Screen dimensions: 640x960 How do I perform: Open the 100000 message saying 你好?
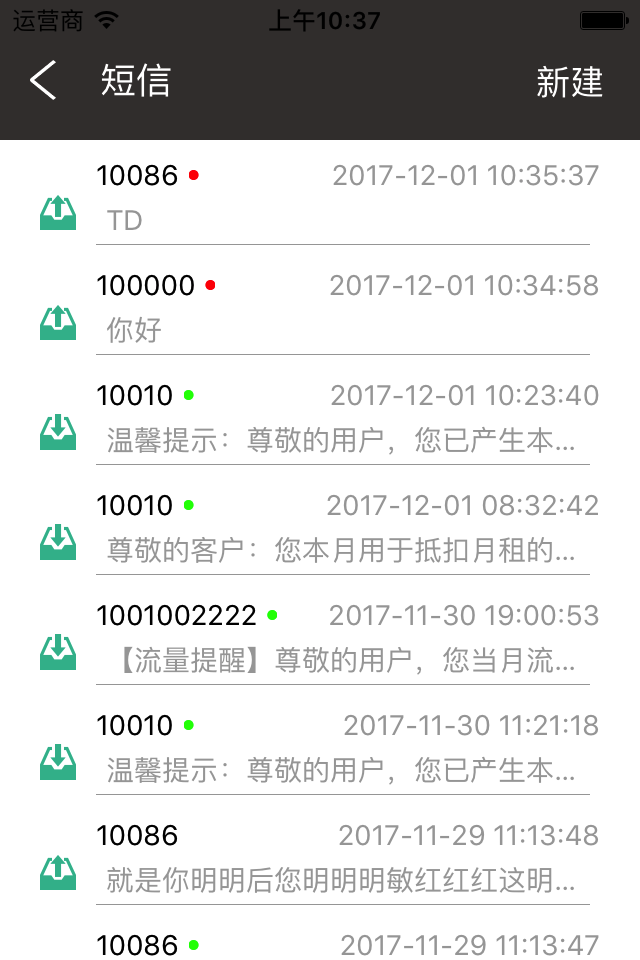340,308
